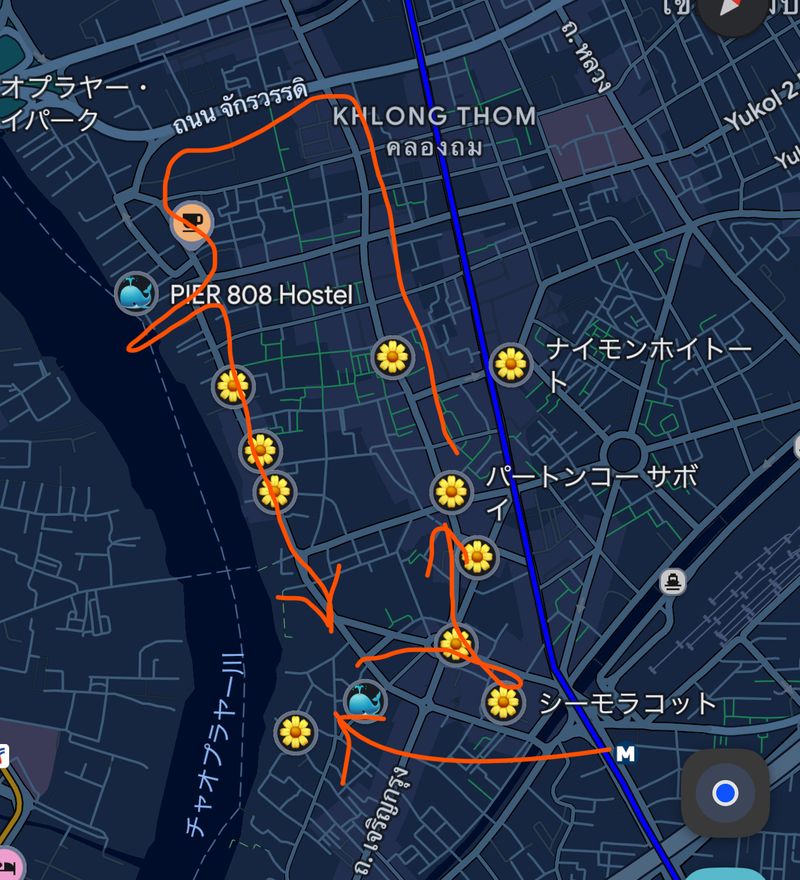The height and width of the screenshot is (880, 800).
Task: Tap the compass to reset map orientation
Action: (x=733, y=8)
